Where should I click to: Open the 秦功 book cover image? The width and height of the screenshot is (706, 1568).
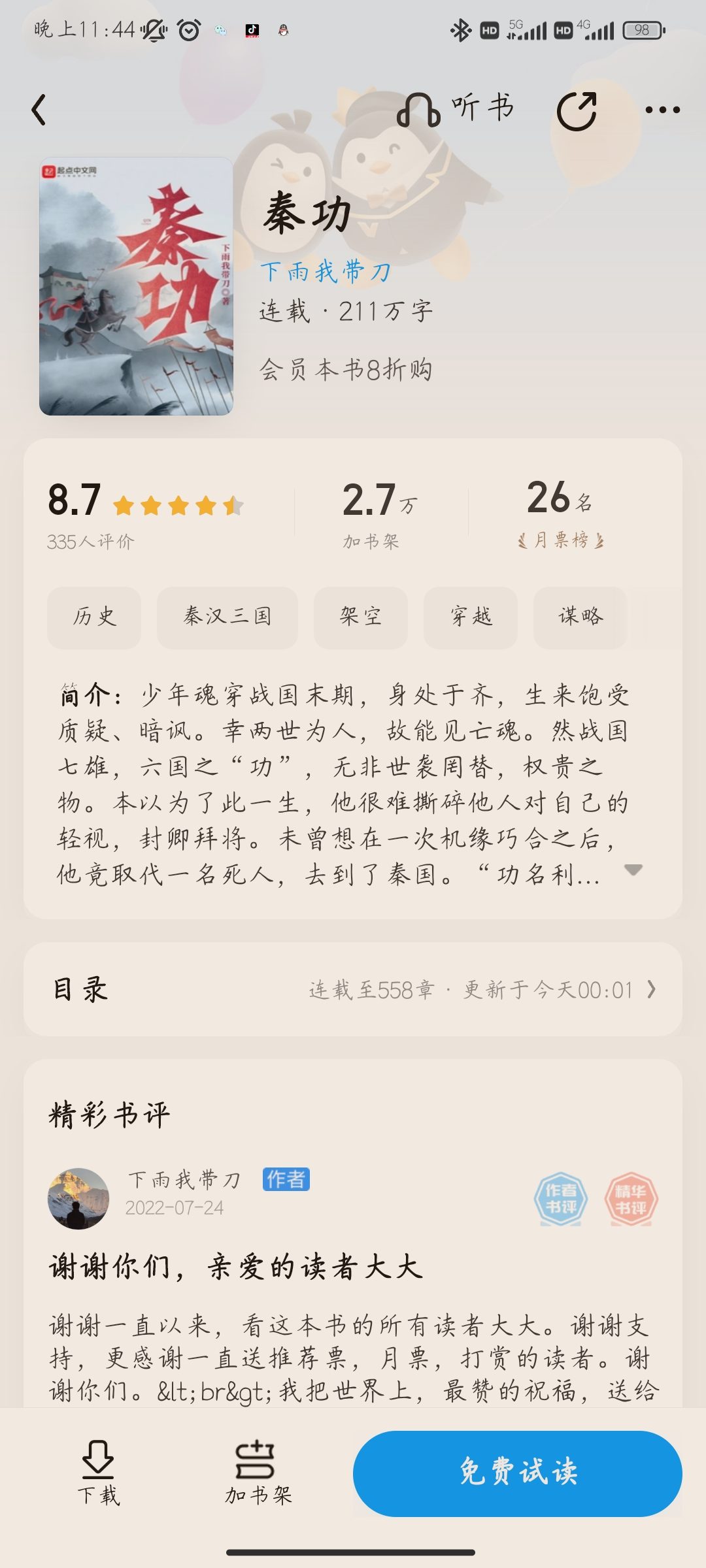tap(136, 286)
